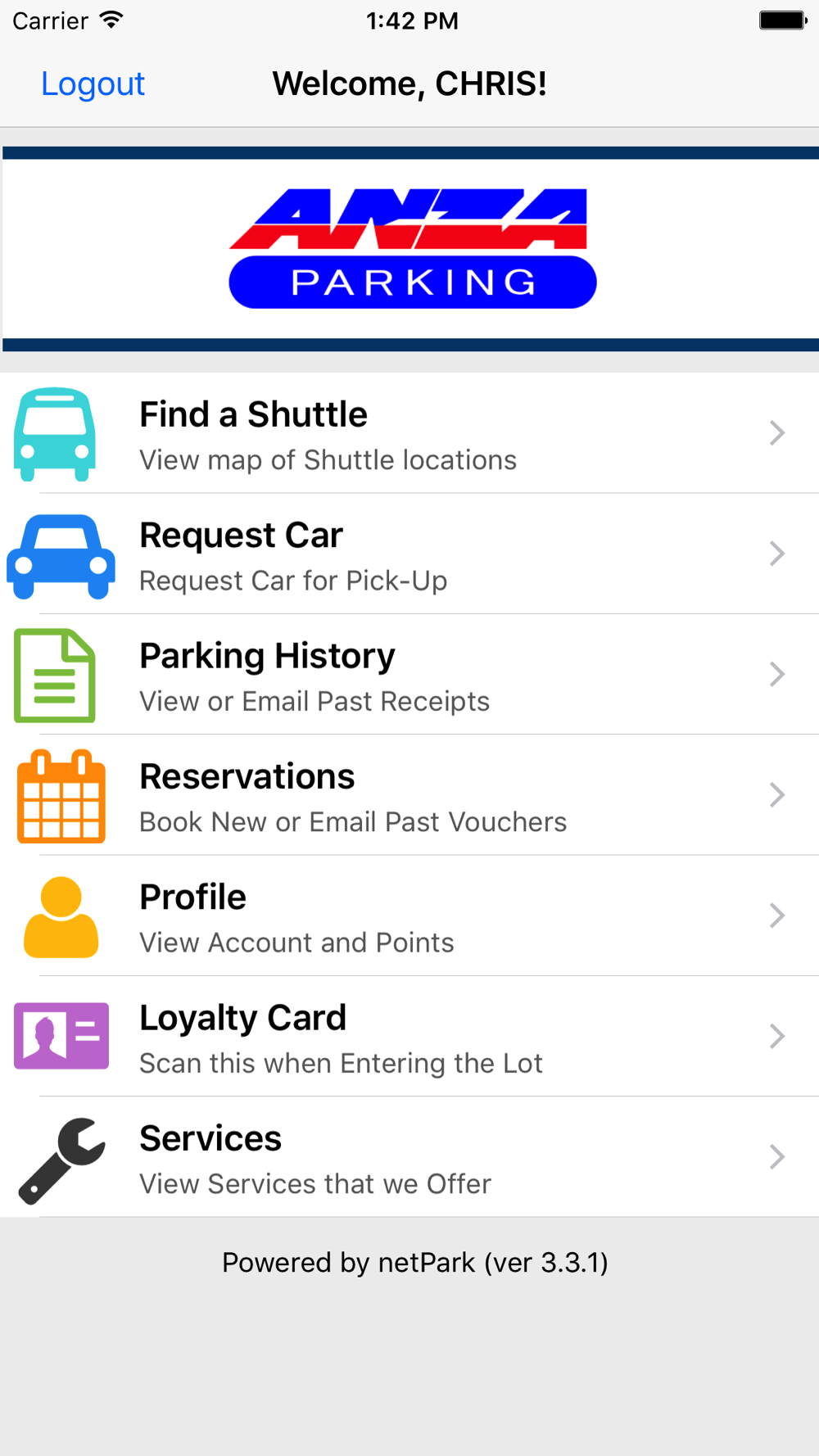
Task: Show the Loyalty Card
Action: 409,1038
